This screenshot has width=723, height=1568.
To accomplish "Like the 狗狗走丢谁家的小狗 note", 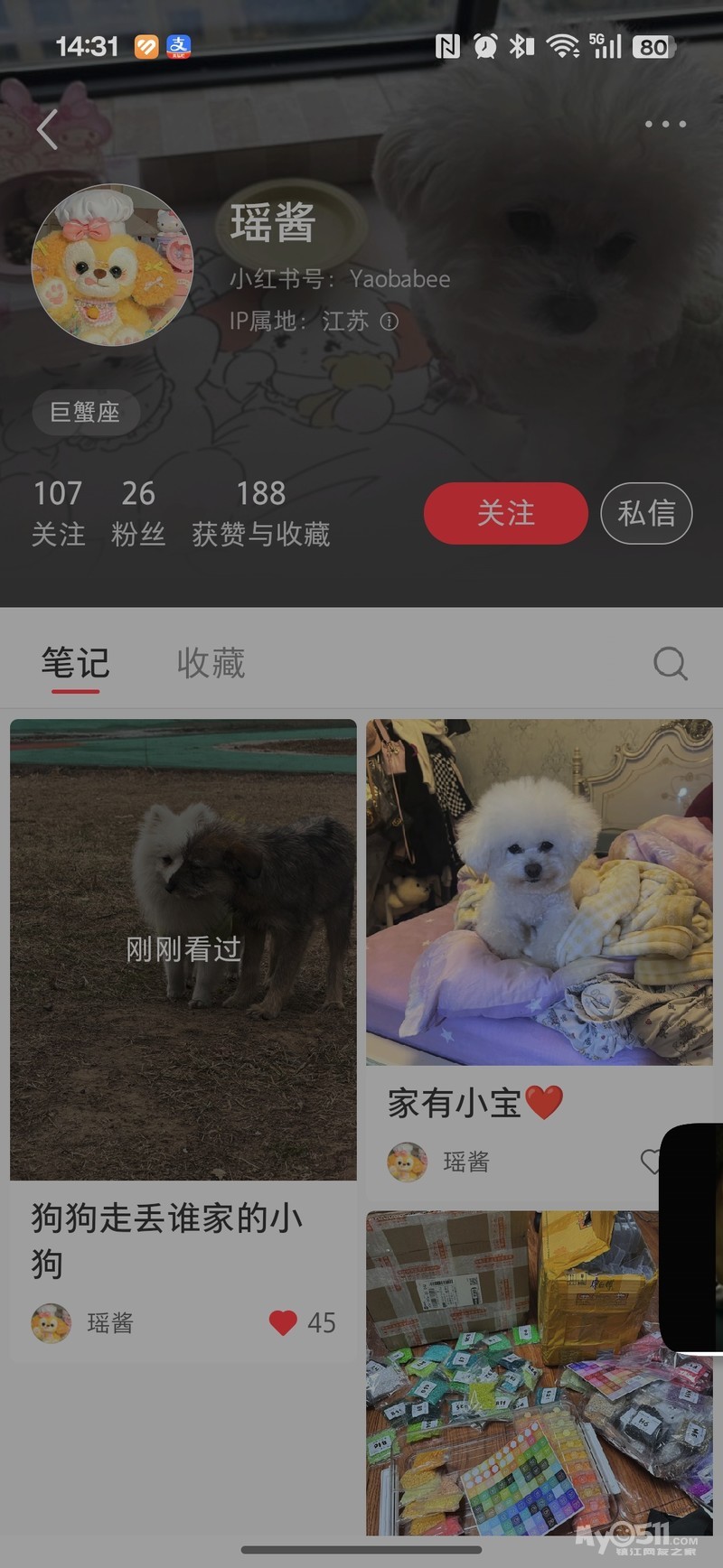I will pyautogui.click(x=283, y=1322).
